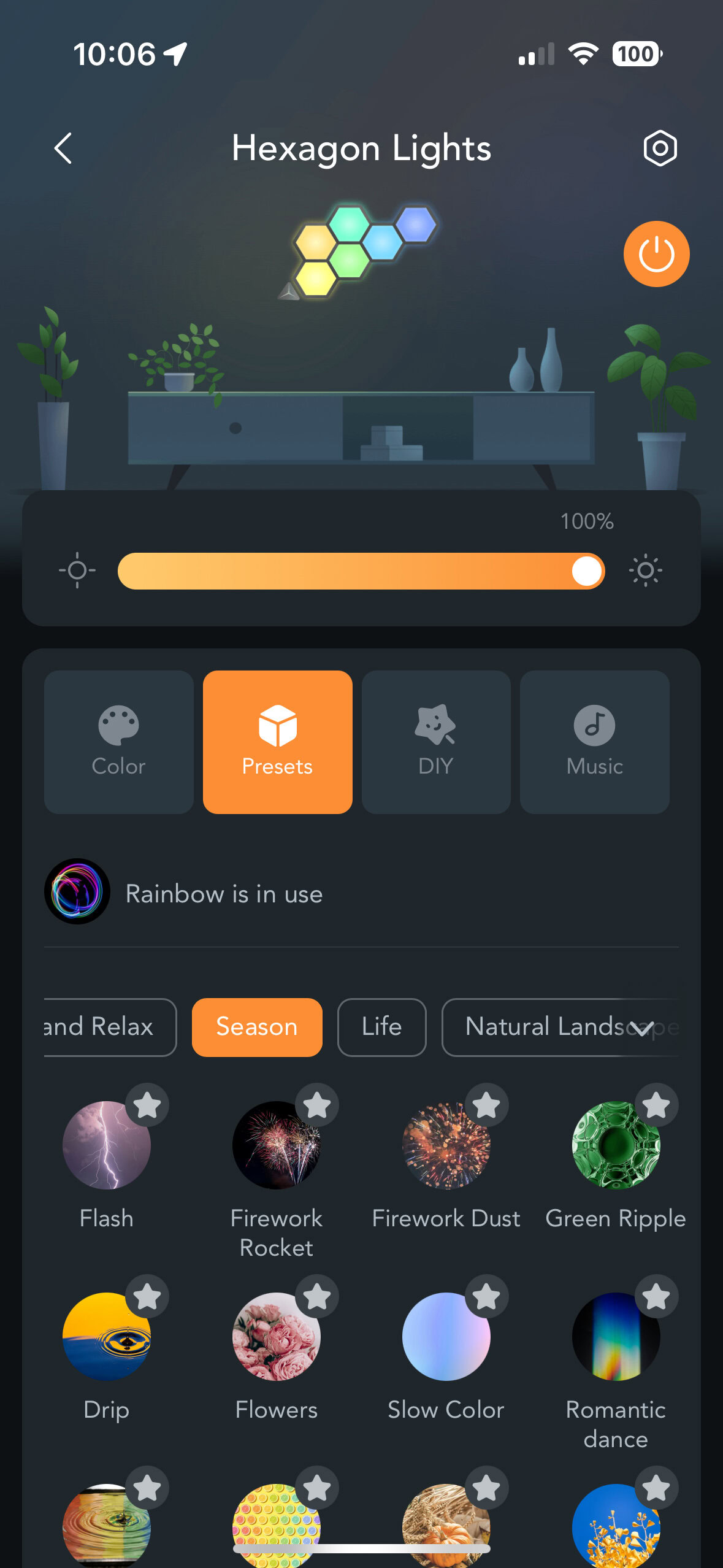
Task: Switch to the Color tab
Action: [118, 742]
